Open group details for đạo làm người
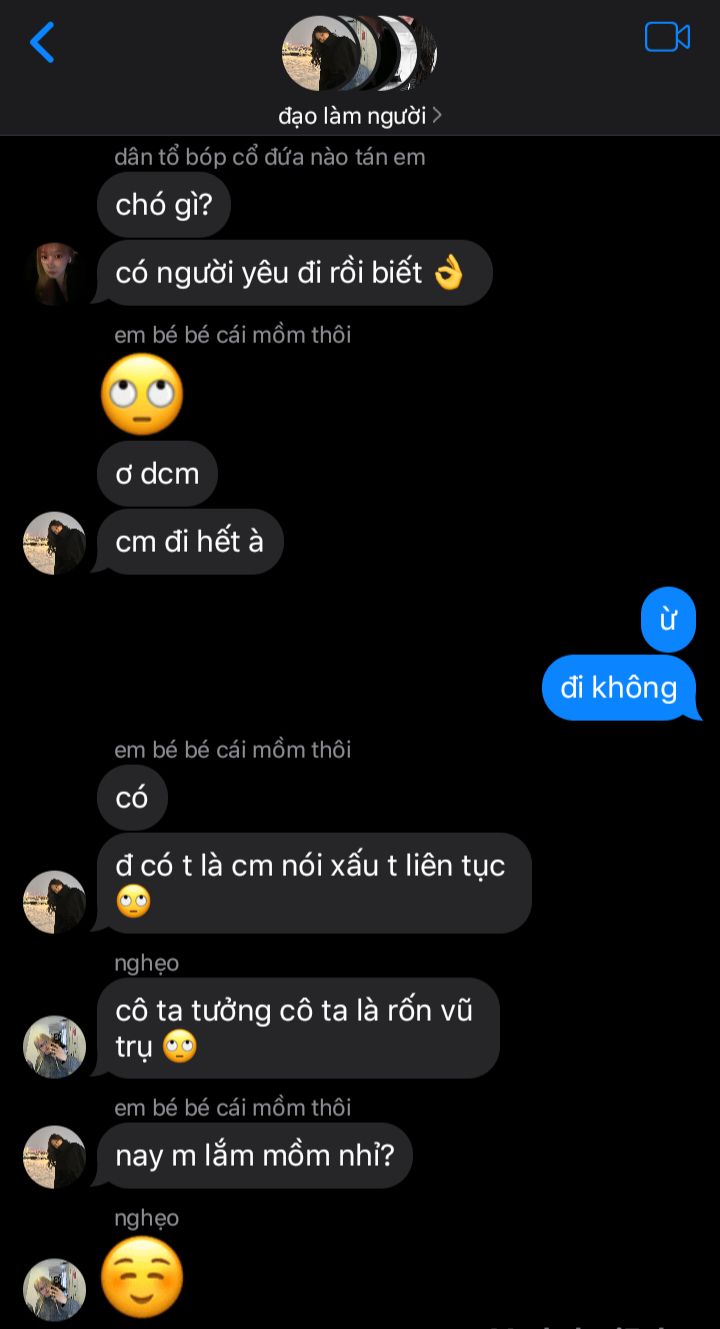 coord(360,115)
